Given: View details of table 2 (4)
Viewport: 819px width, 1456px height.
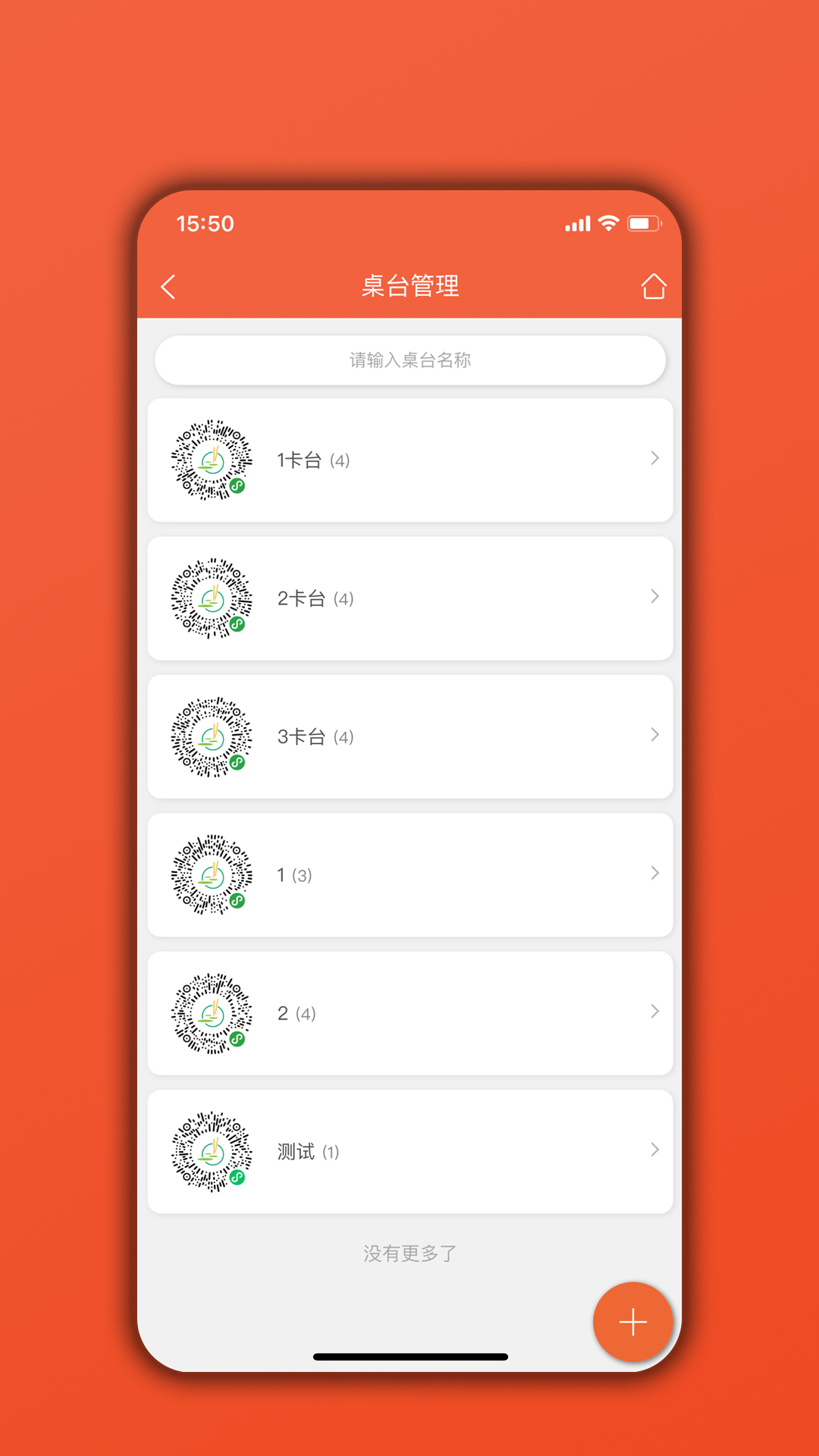Looking at the screenshot, I should pos(409,1013).
